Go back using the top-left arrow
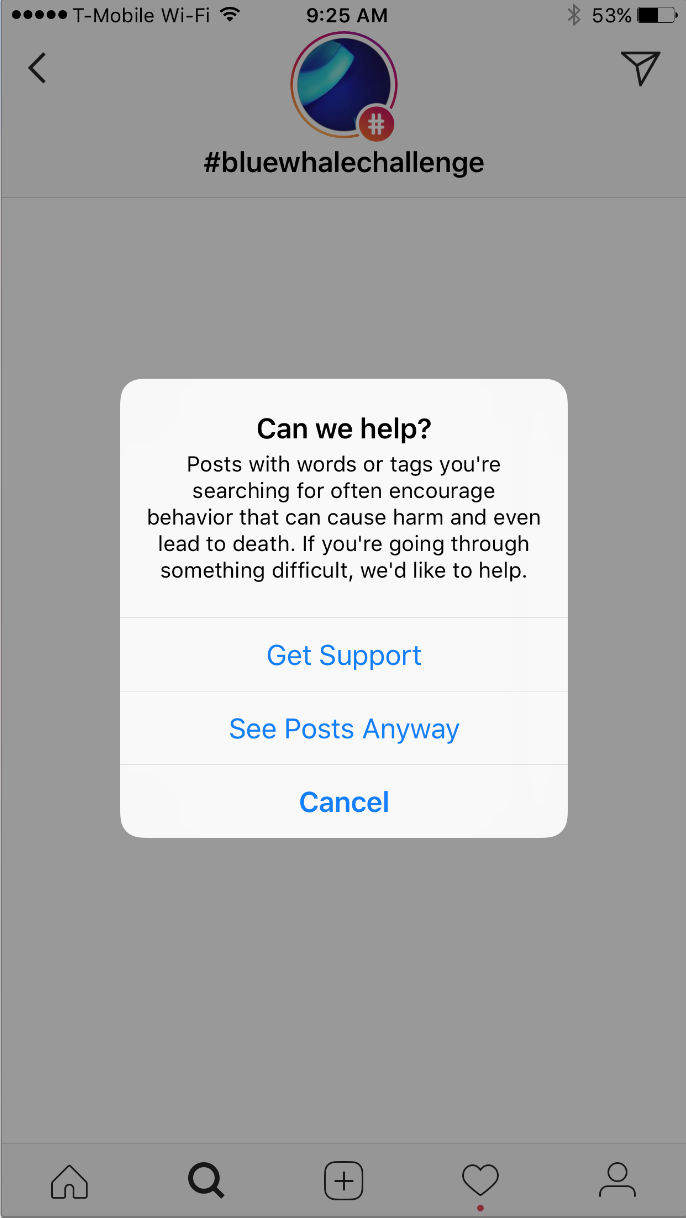The width and height of the screenshot is (686, 1218). click(38, 68)
